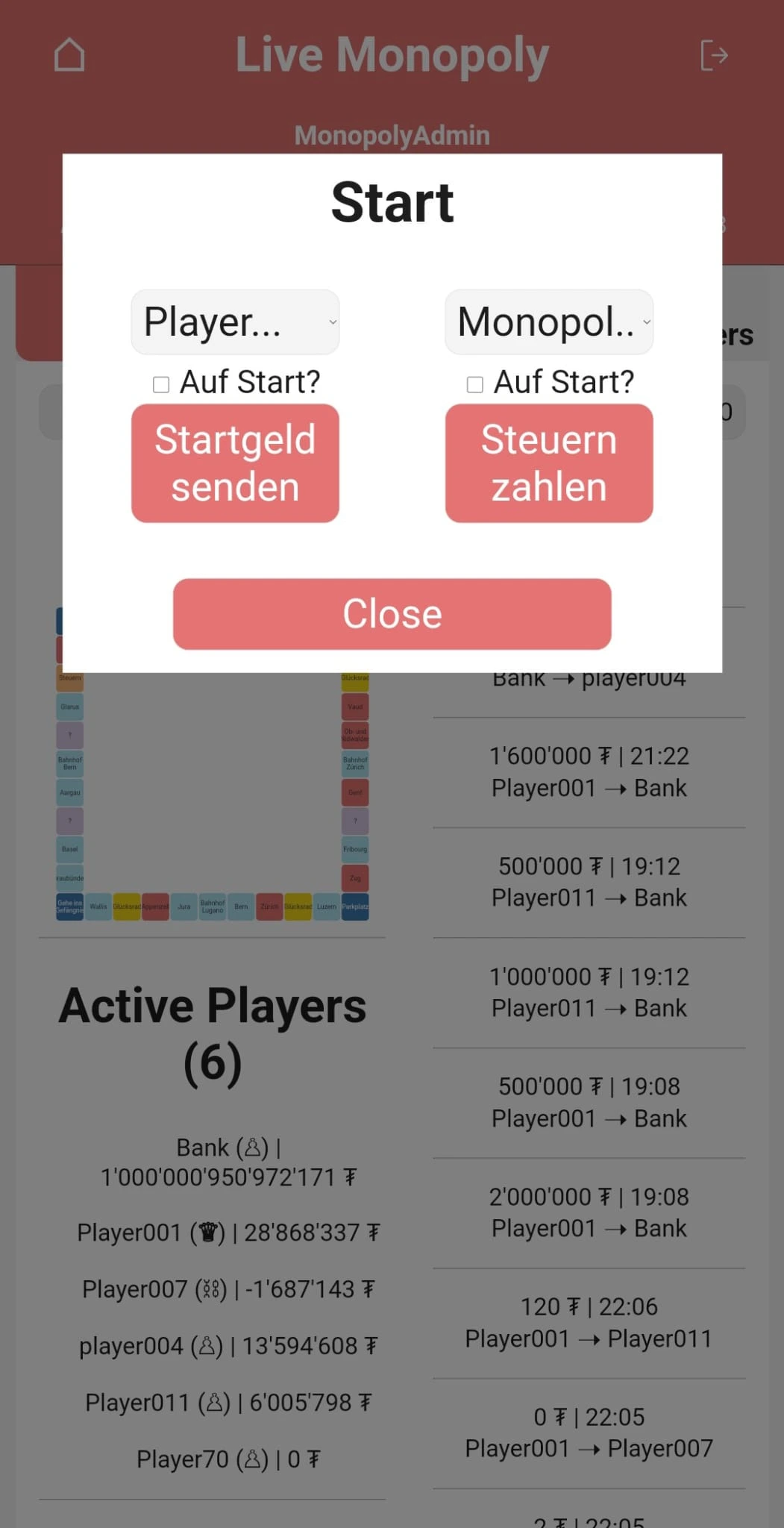Click the MonopolyAdmin label in the header

pyautogui.click(x=392, y=134)
